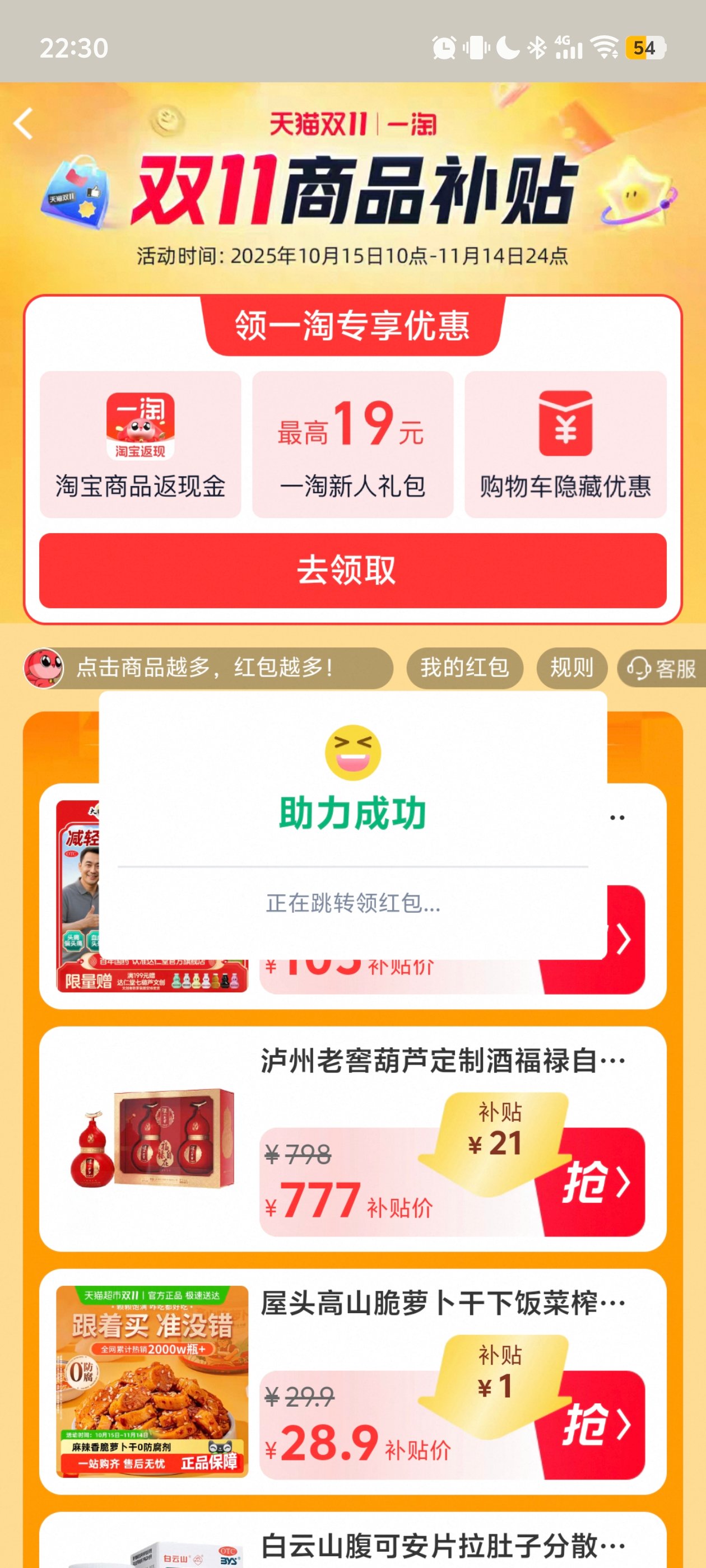Open 淘宝商品返现金 offer tile
The width and height of the screenshot is (706, 1568).
point(140,444)
